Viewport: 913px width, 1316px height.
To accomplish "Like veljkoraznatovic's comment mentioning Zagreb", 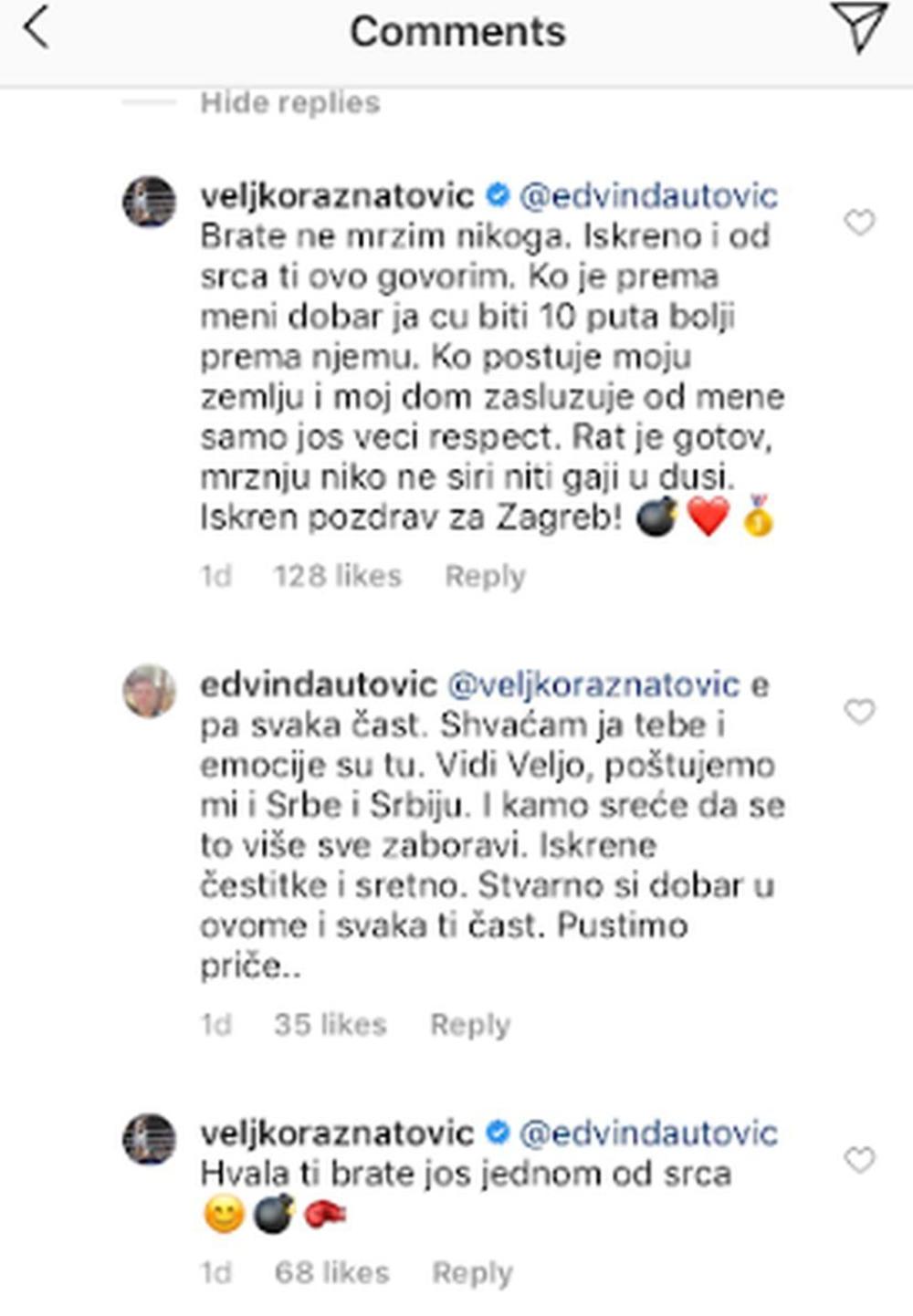I will (x=859, y=222).
